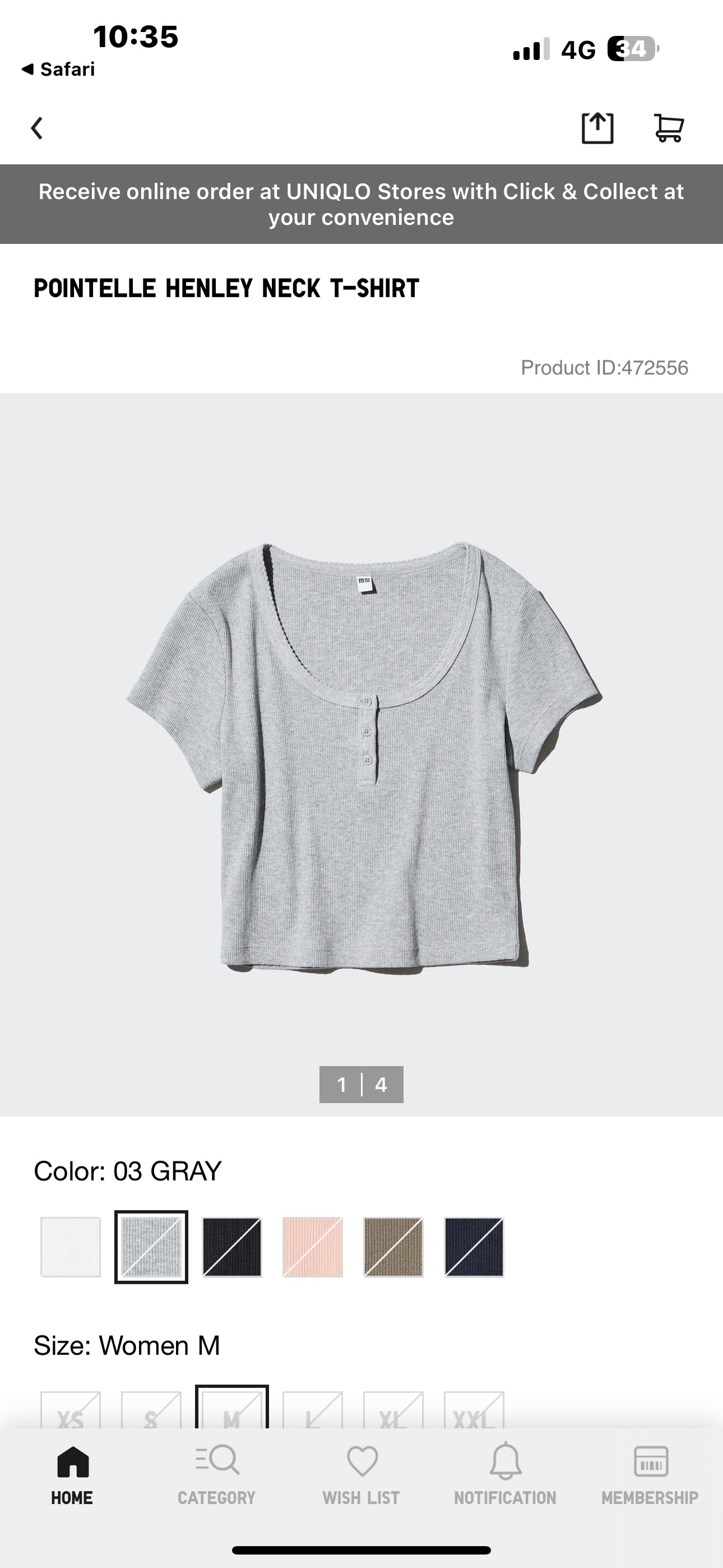Pick the navy color swatch
Image resolution: width=723 pixels, height=1568 pixels.
pos(474,1247)
